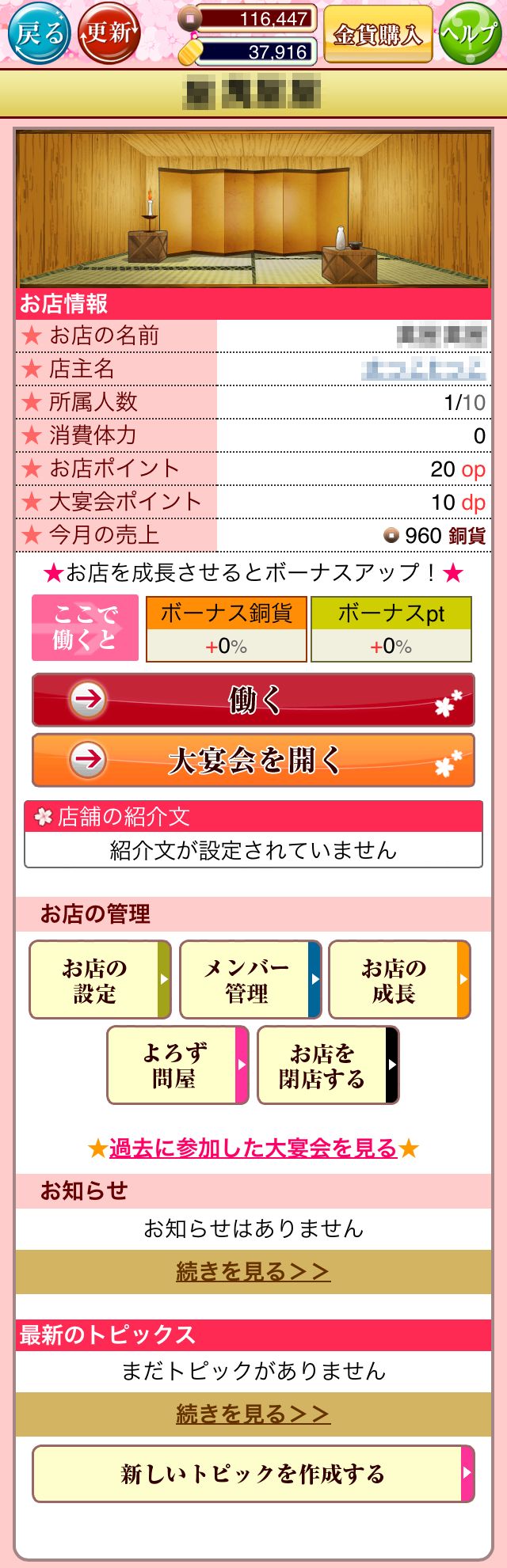507x1568 pixels.
Task: Open メンバー管理 member management
Action: click(250, 980)
